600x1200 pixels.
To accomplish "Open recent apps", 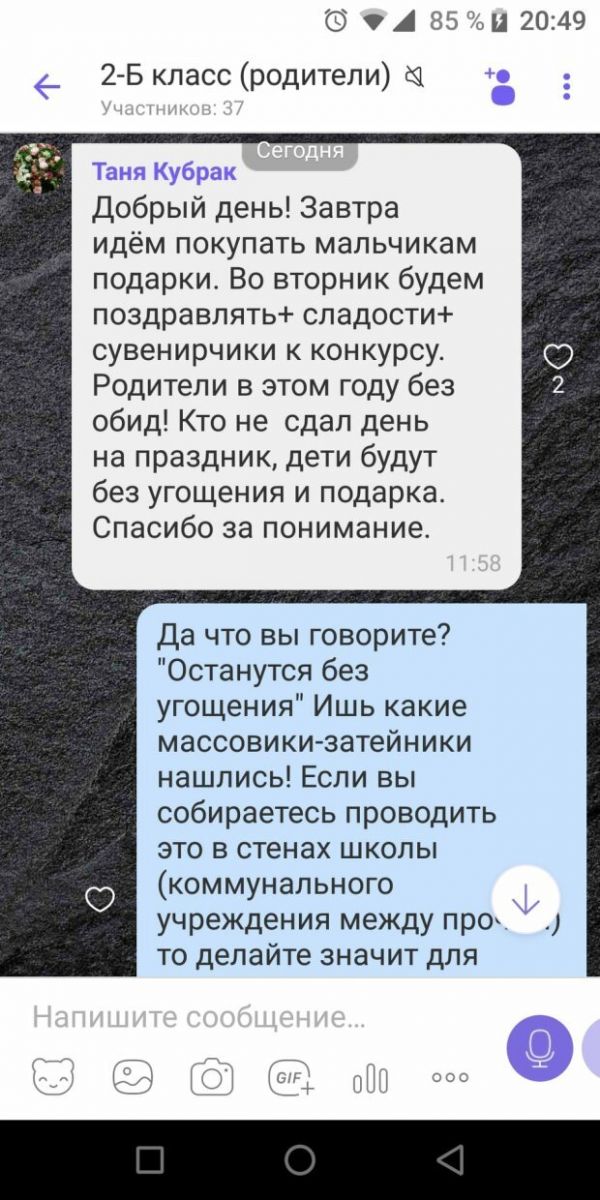I will 150,1160.
